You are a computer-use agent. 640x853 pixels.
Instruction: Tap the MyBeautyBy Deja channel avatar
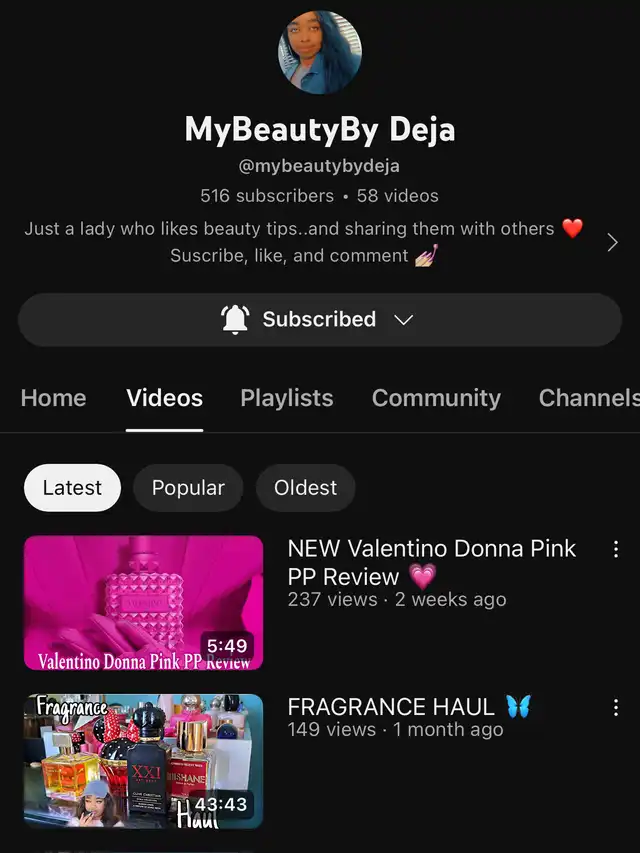[x=320, y=53]
